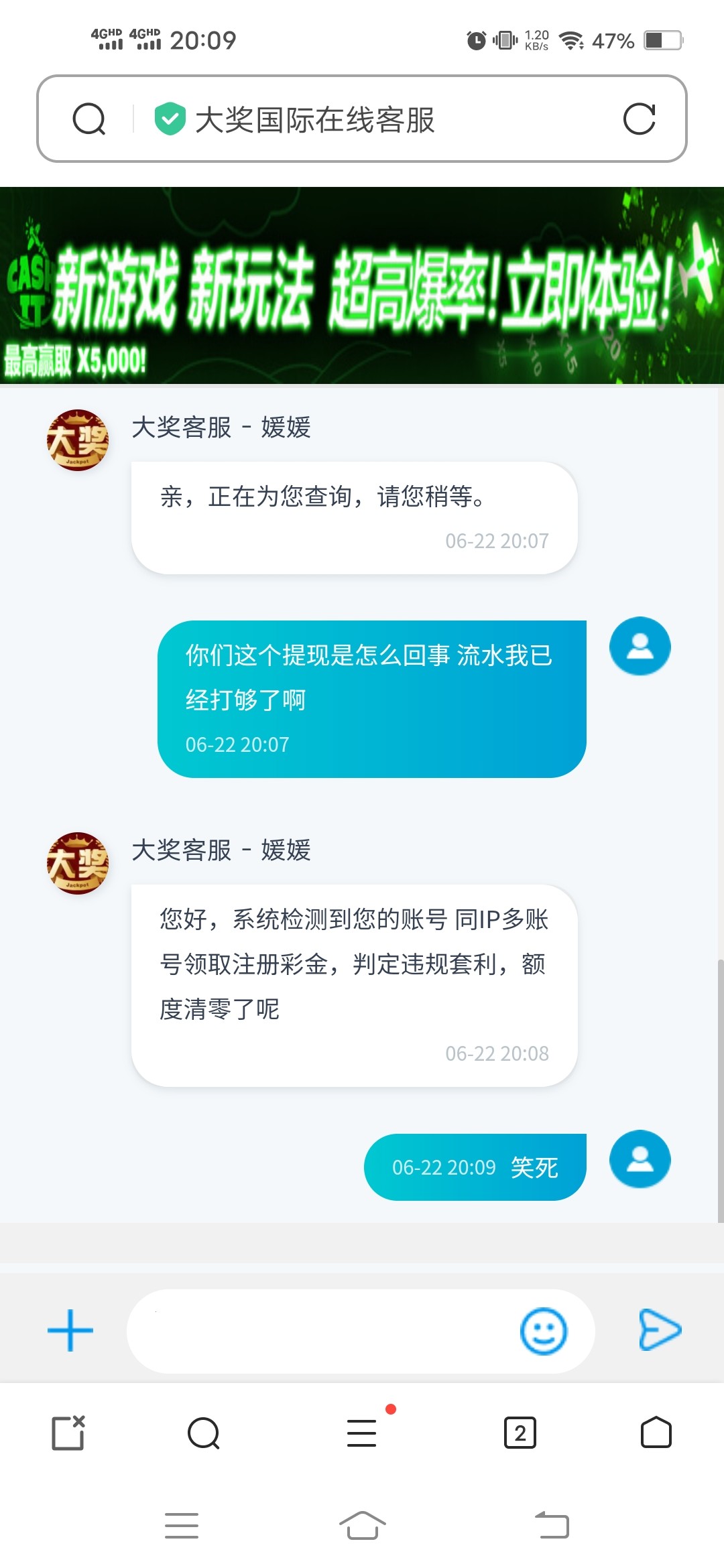The width and height of the screenshot is (724, 1568).
Task: Focus the chat message input field
Action: click(322, 1331)
